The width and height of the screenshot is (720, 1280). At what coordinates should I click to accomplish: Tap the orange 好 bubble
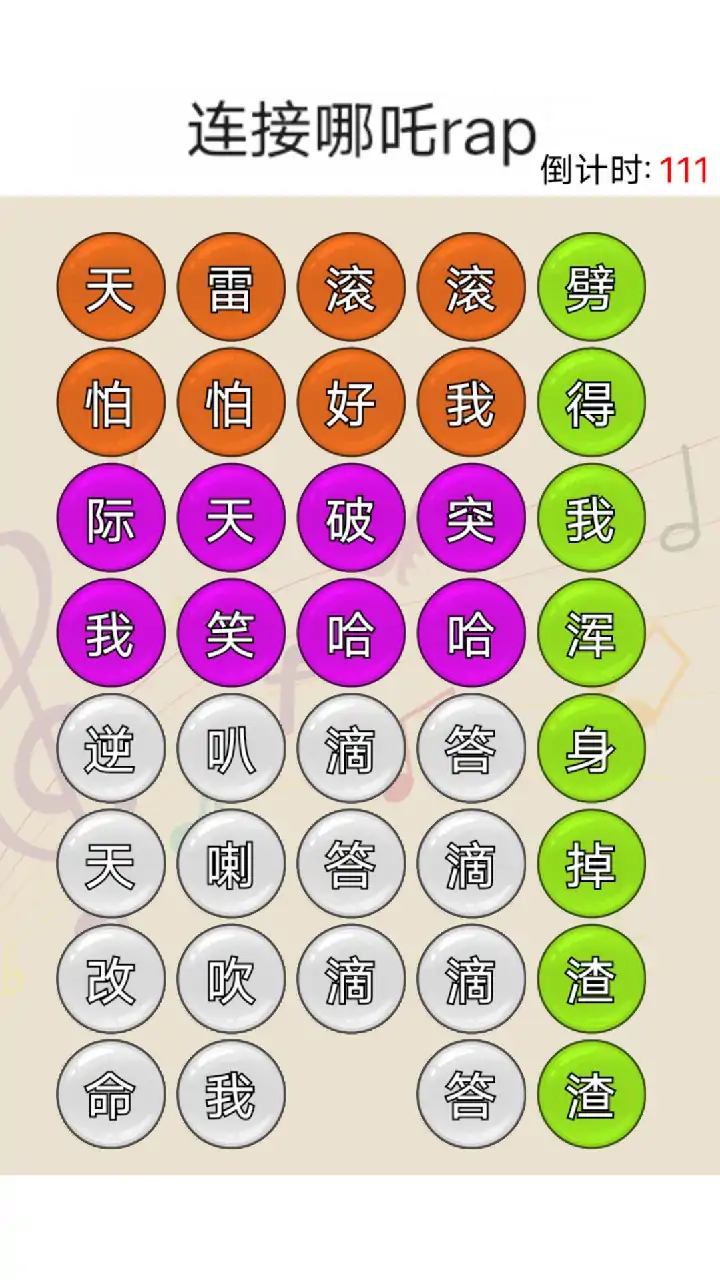point(351,403)
